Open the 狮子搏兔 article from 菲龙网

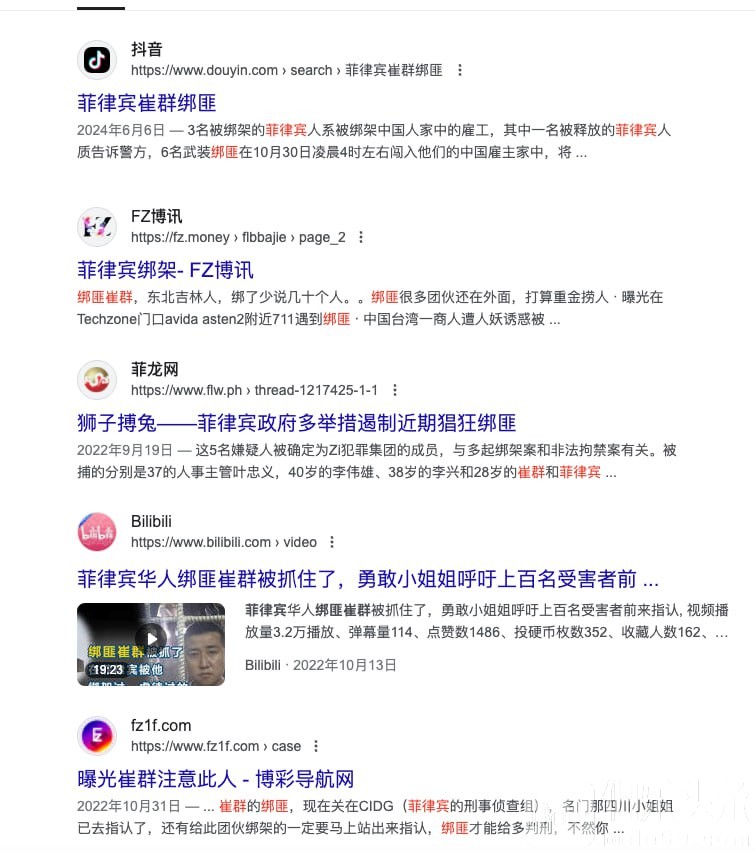(296, 423)
